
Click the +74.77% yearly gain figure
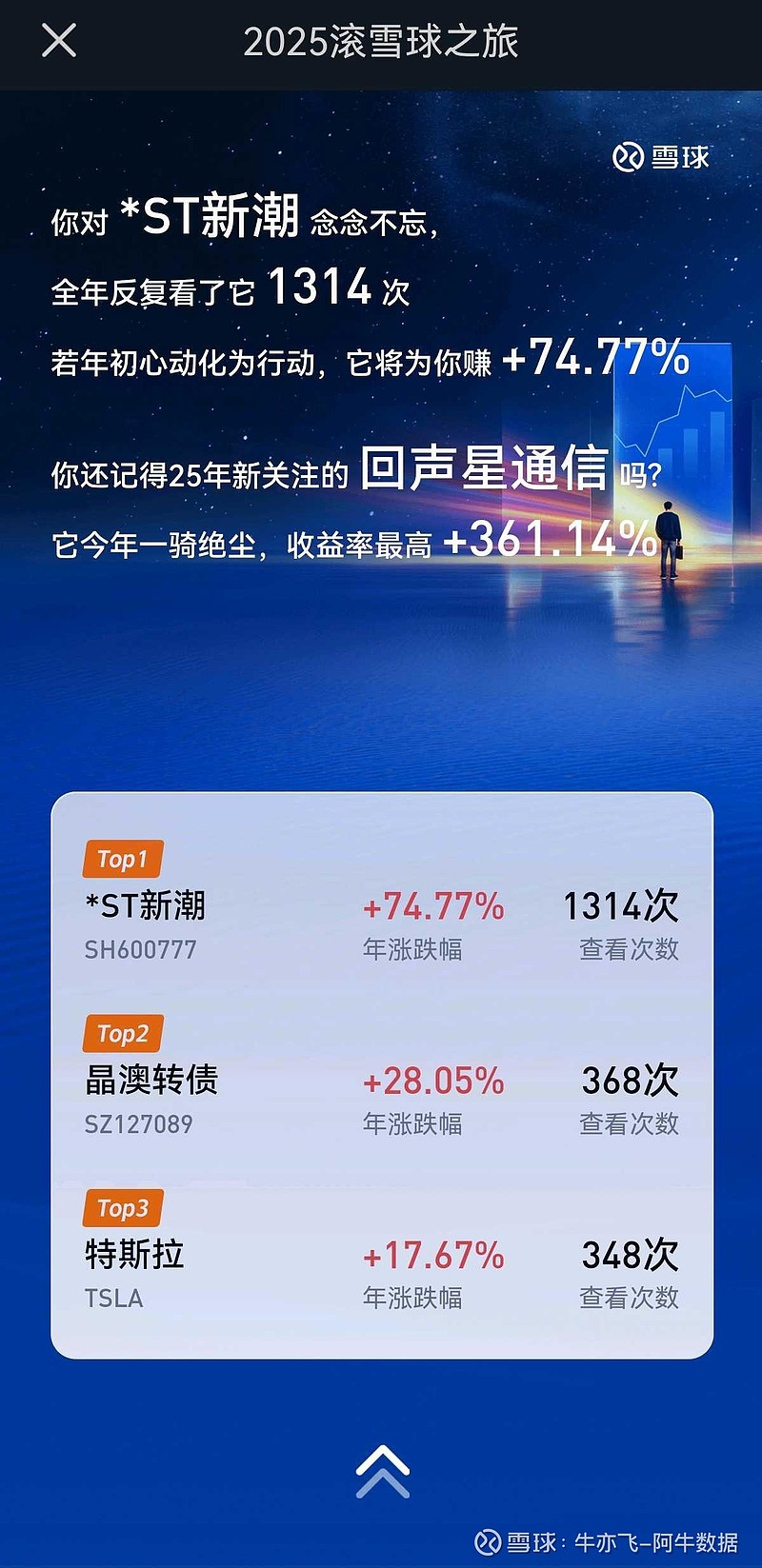click(x=435, y=906)
